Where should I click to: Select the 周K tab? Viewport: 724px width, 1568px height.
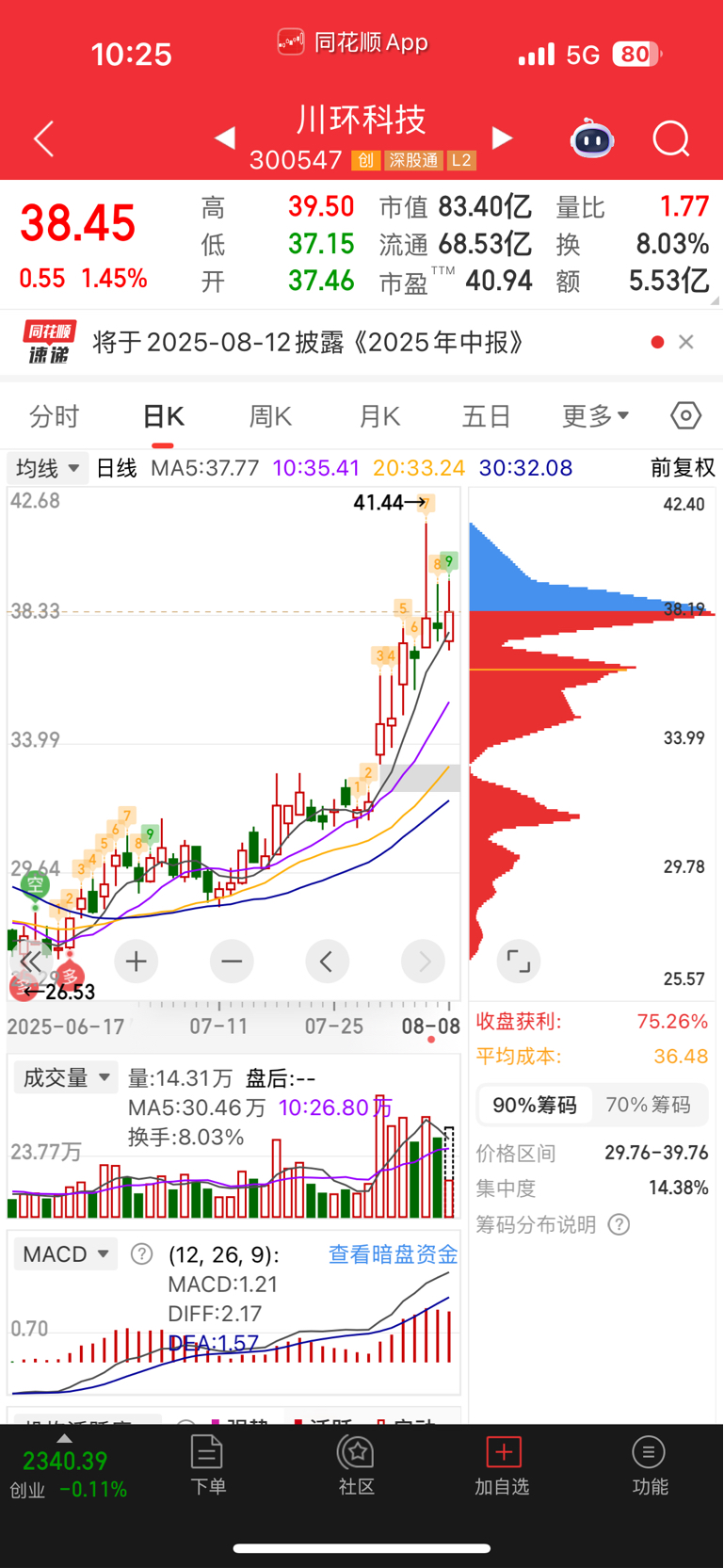[x=270, y=415]
